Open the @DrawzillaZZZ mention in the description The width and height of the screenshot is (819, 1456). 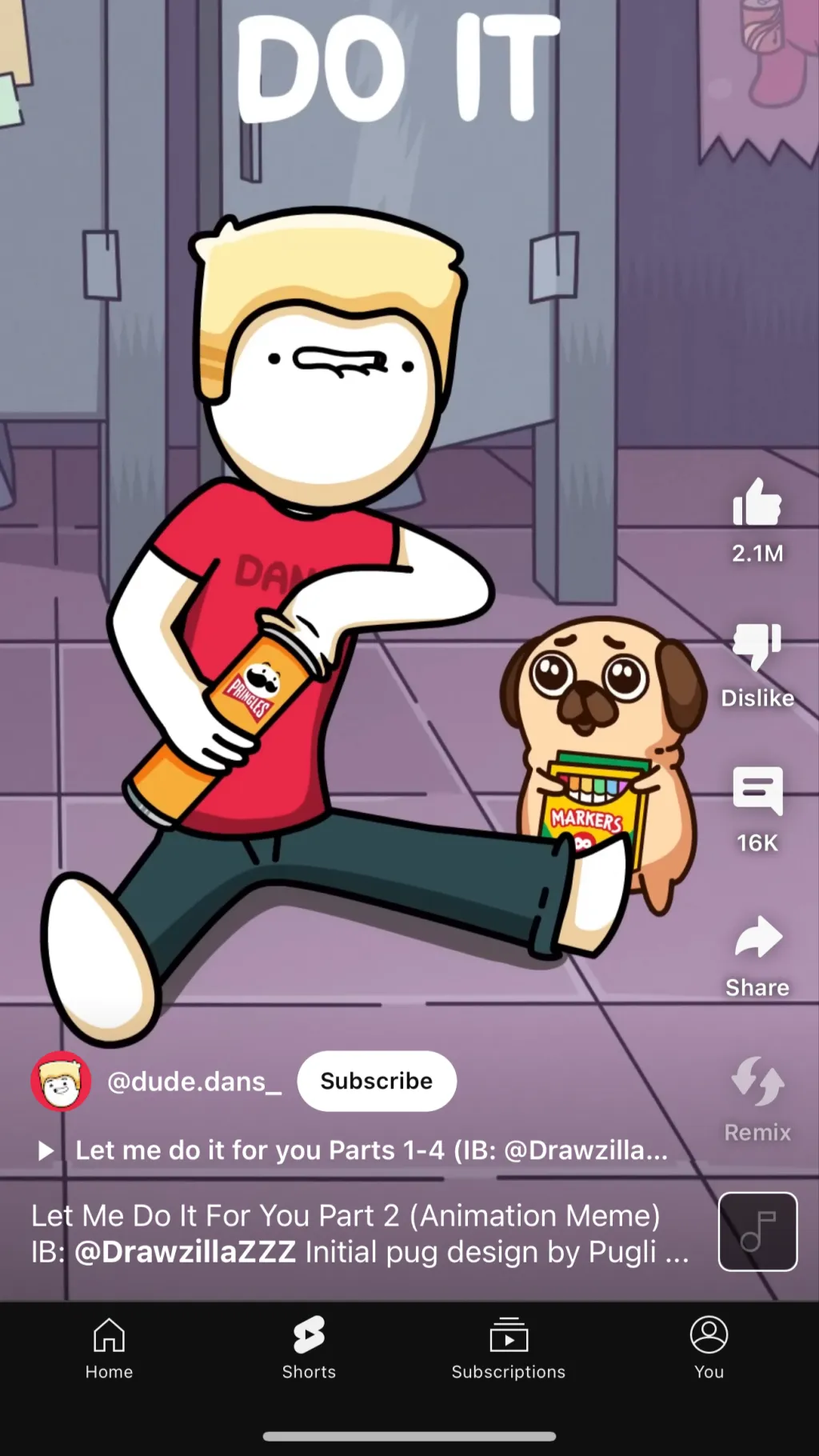[186, 1252]
